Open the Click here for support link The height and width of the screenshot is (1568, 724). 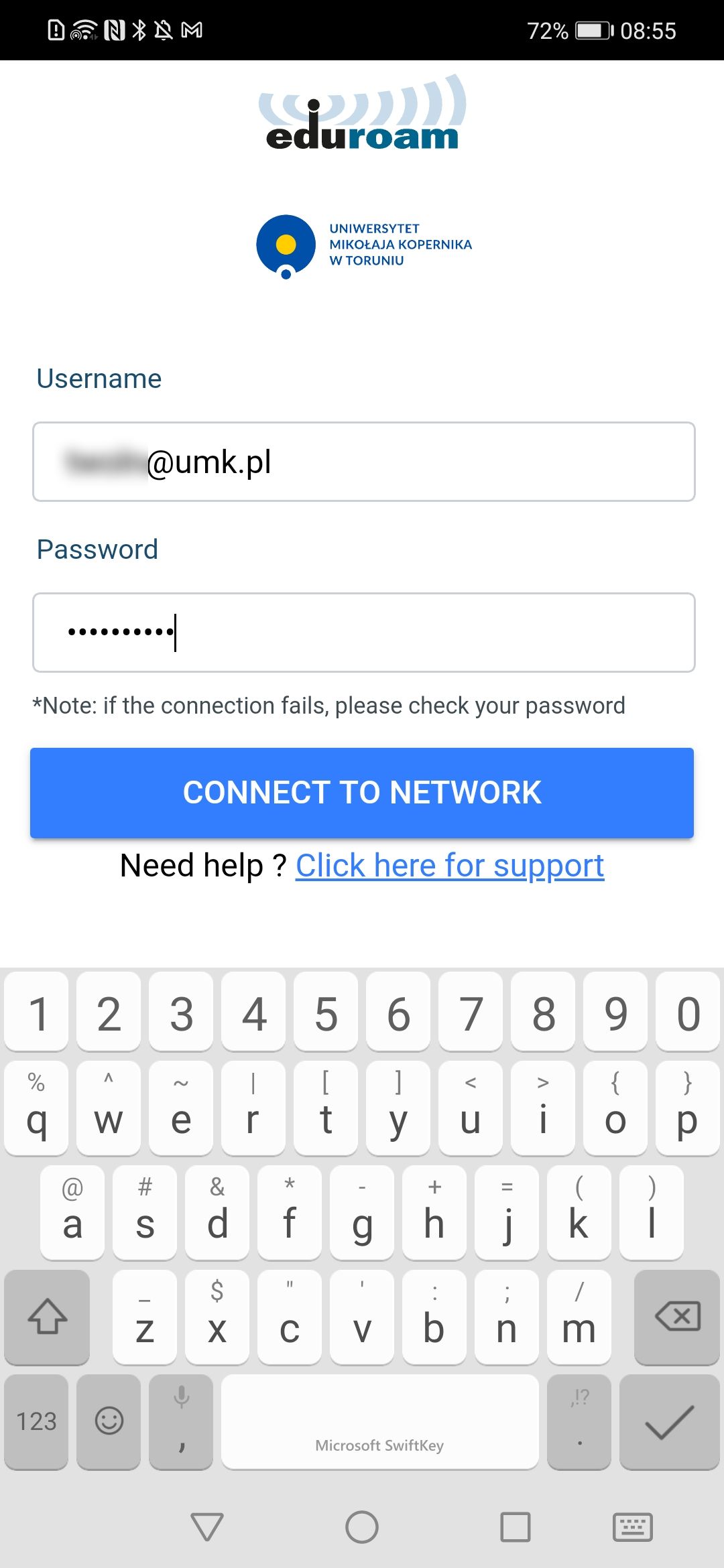(x=450, y=865)
